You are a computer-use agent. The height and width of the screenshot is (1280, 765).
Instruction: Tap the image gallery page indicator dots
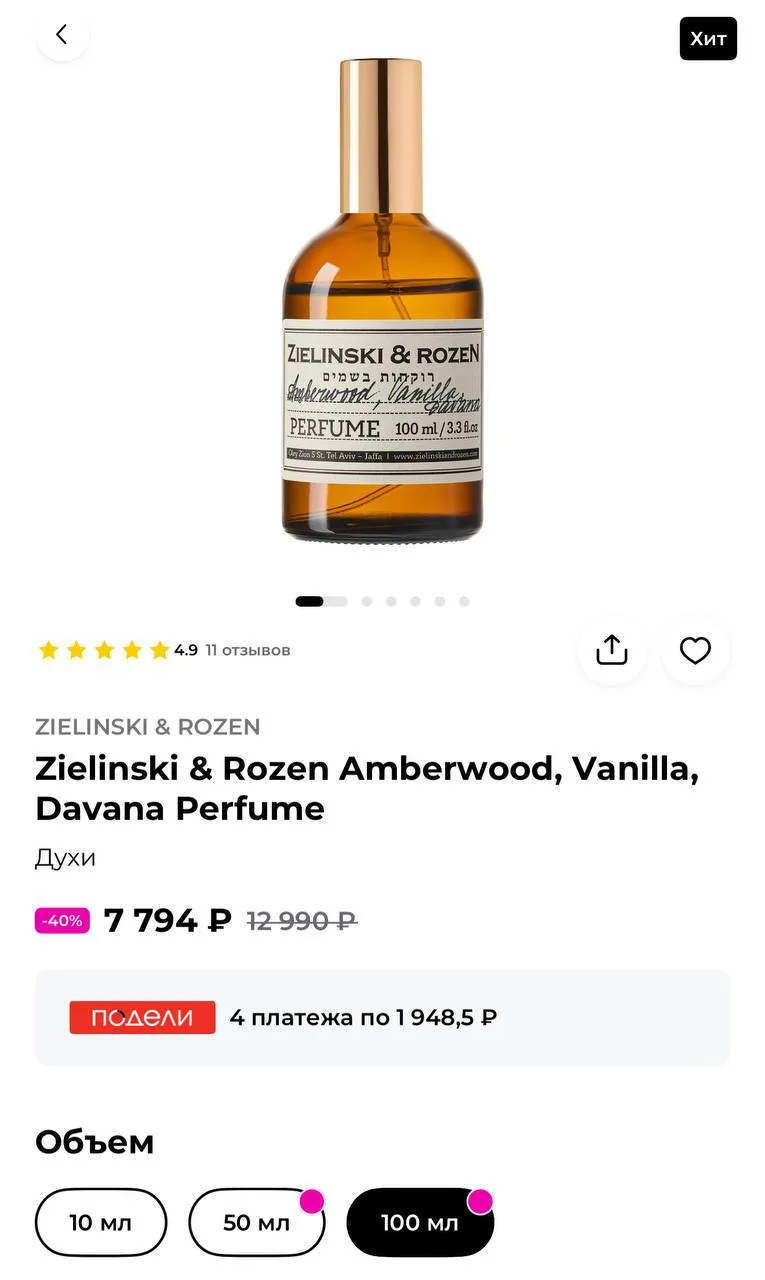[x=382, y=602]
